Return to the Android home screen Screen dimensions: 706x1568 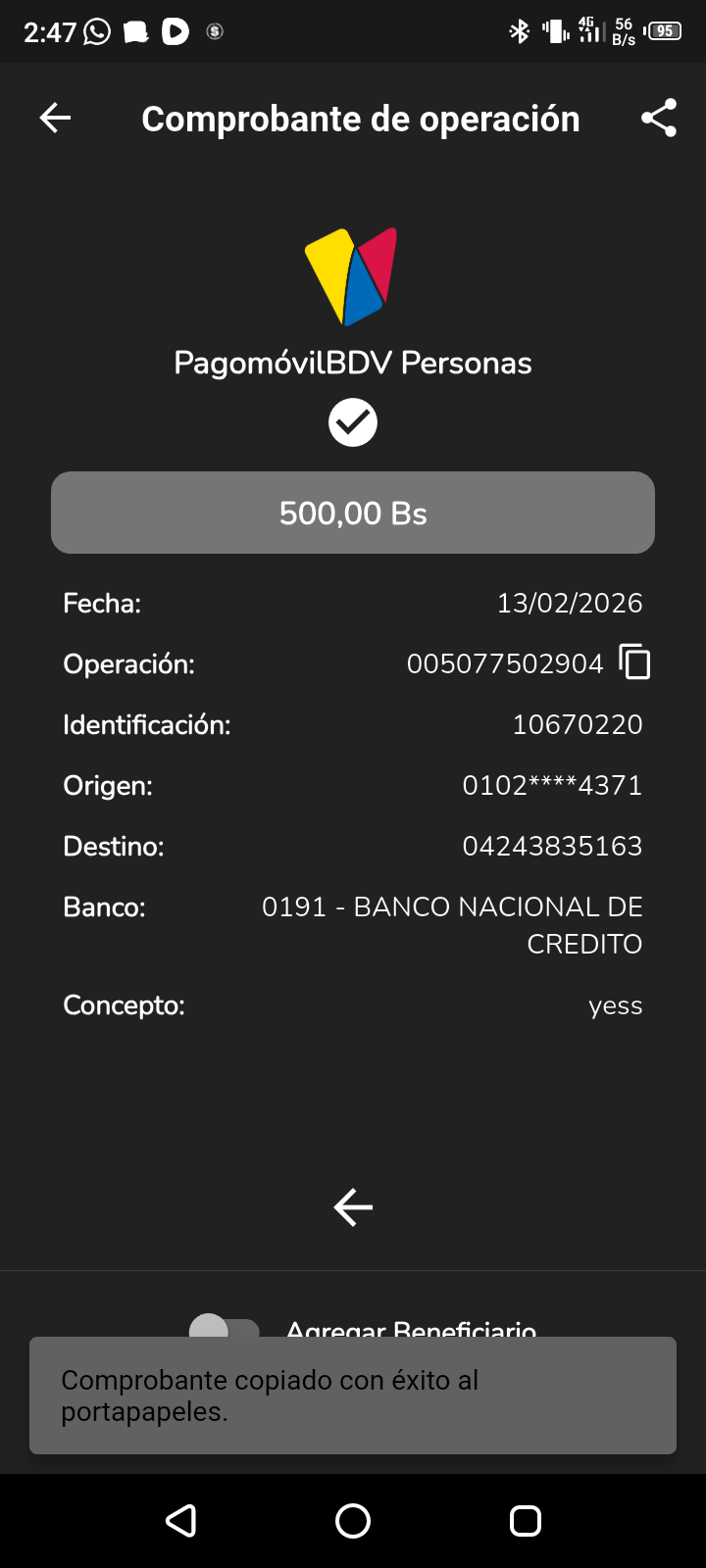(353, 1521)
